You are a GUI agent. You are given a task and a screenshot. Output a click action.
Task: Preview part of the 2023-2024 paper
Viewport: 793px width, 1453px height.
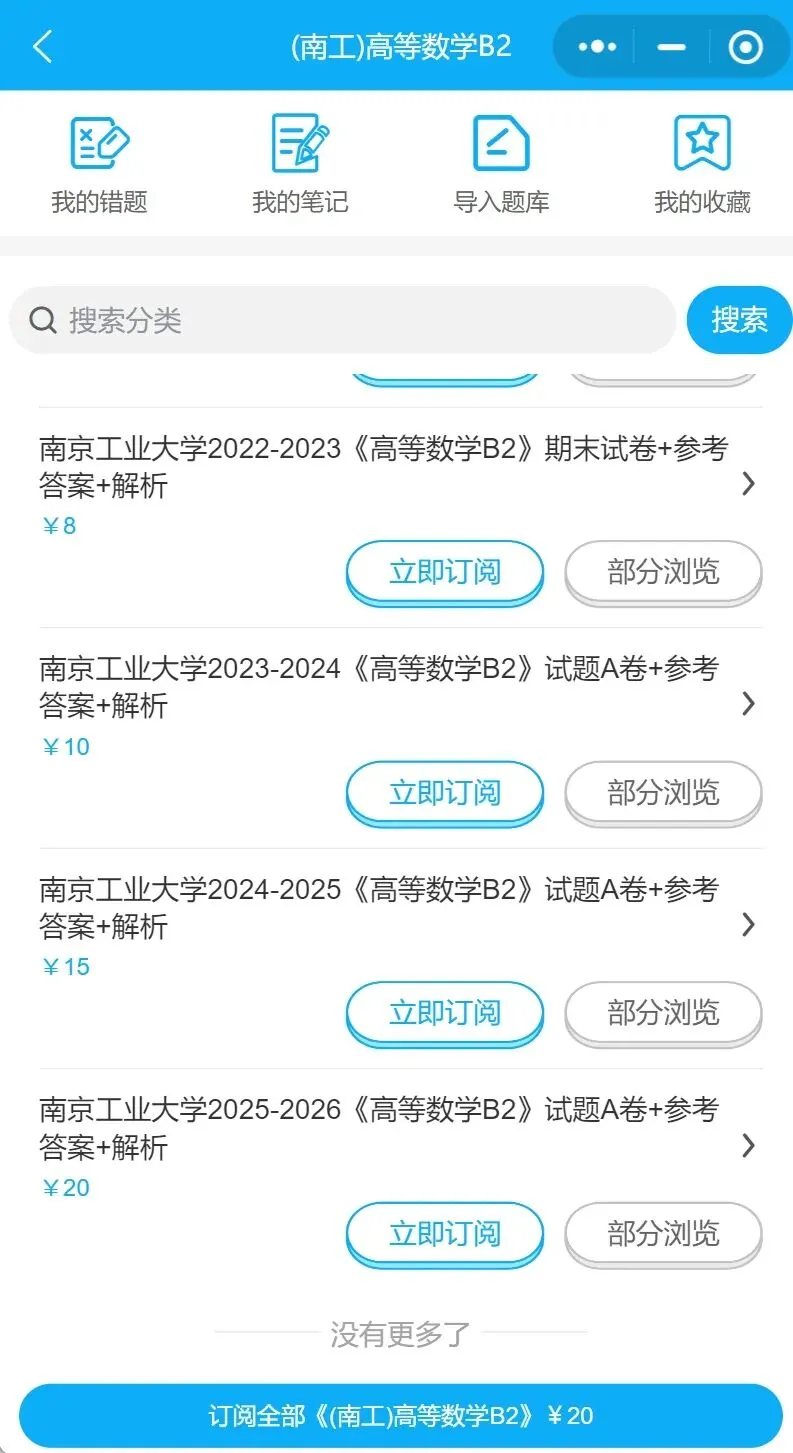[664, 794]
